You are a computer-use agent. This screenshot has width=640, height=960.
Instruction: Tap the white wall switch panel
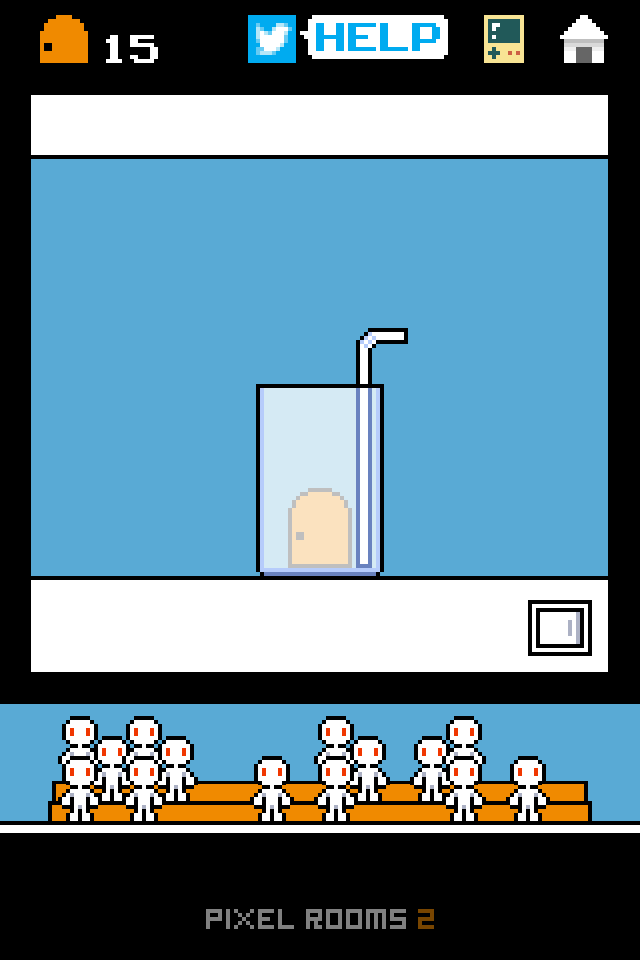point(559,628)
